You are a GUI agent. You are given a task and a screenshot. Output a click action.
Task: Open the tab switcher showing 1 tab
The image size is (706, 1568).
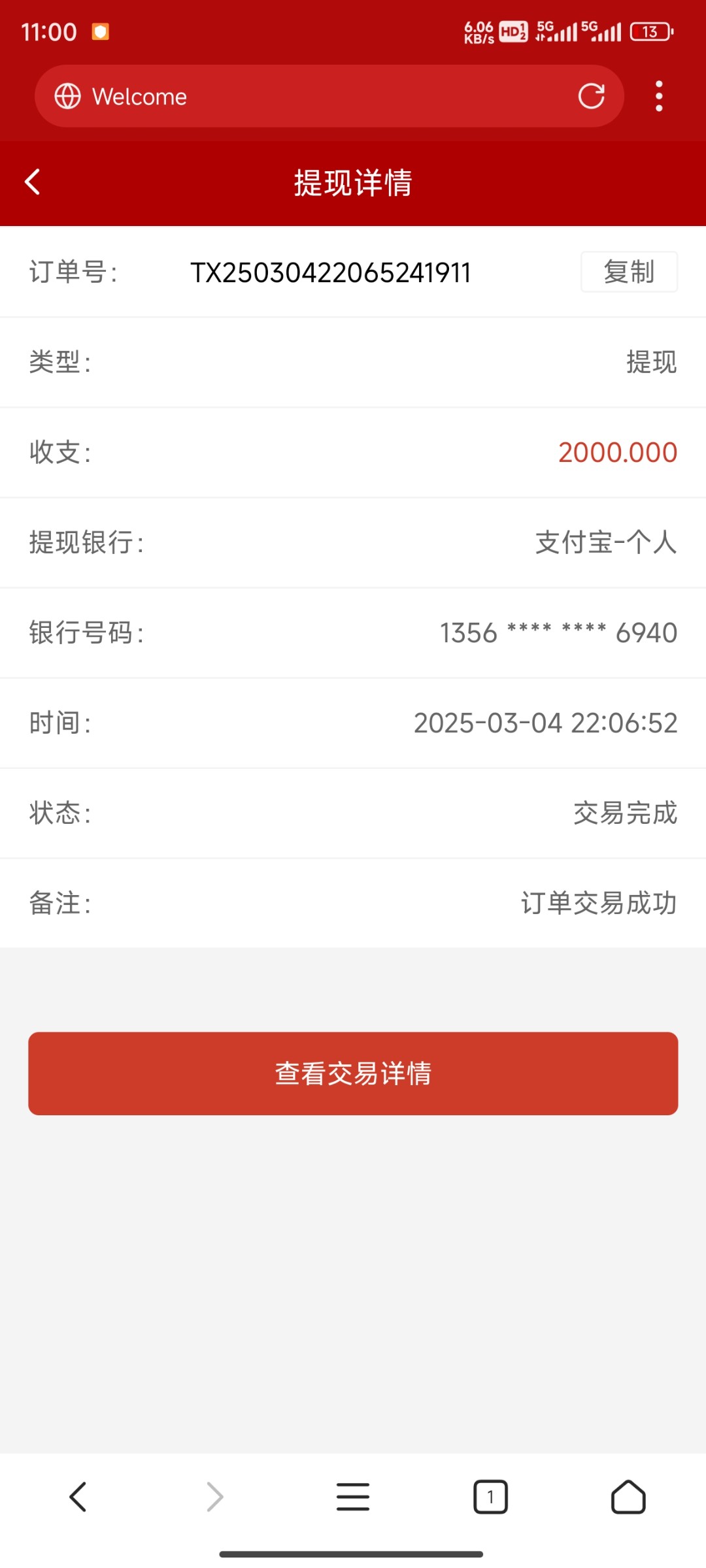click(490, 1497)
